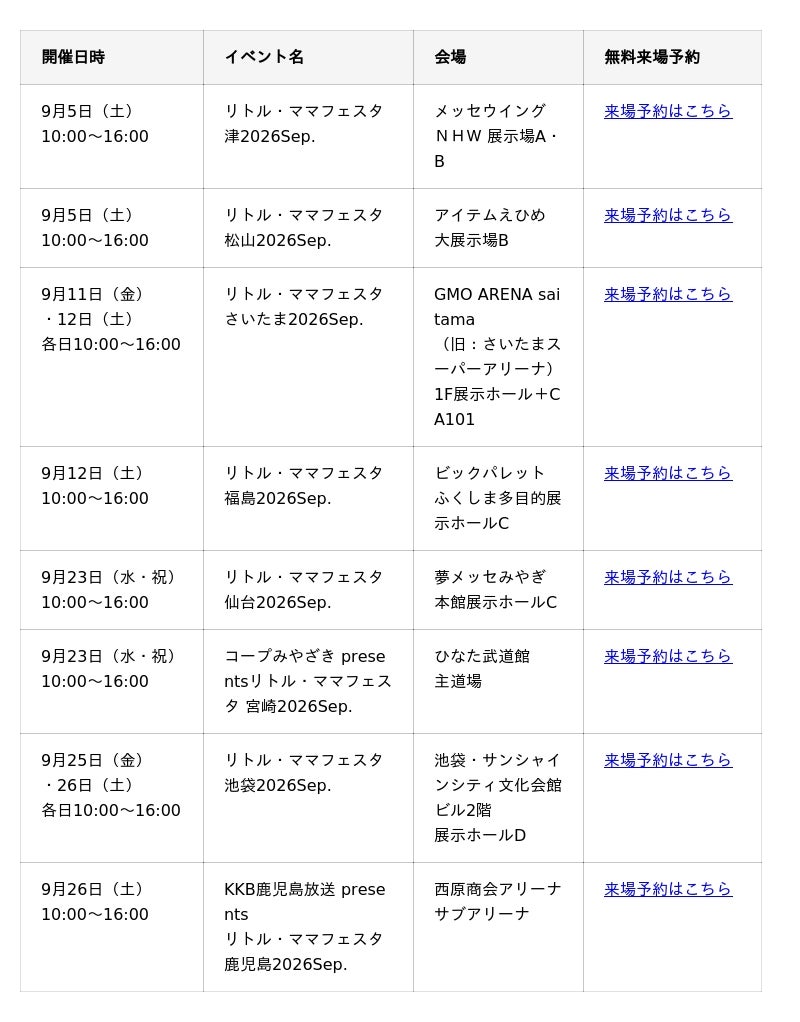Follow the reservation link for 福島2026Sep.

[x=668, y=473]
